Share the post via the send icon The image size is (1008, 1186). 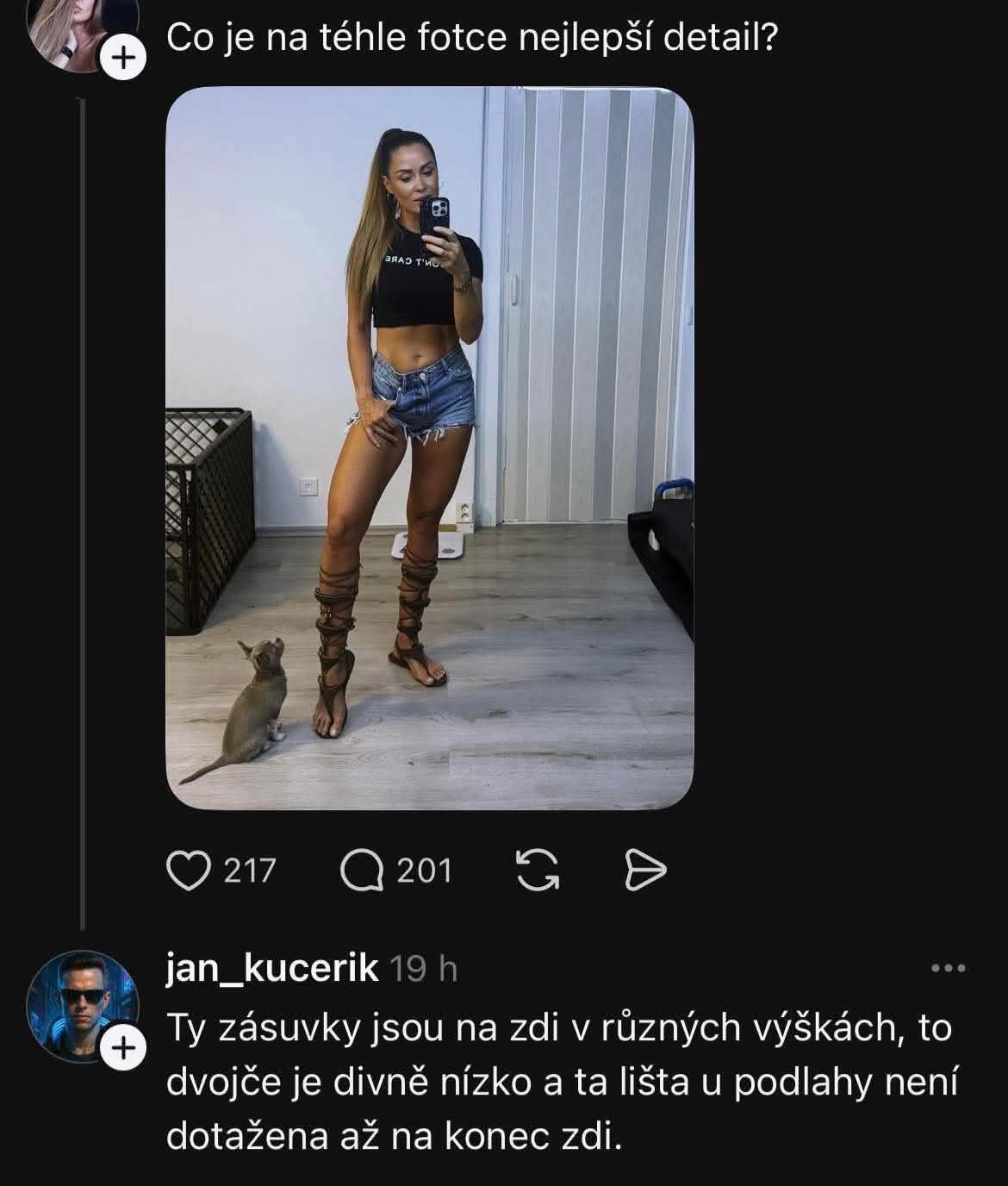(x=644, y=871)
